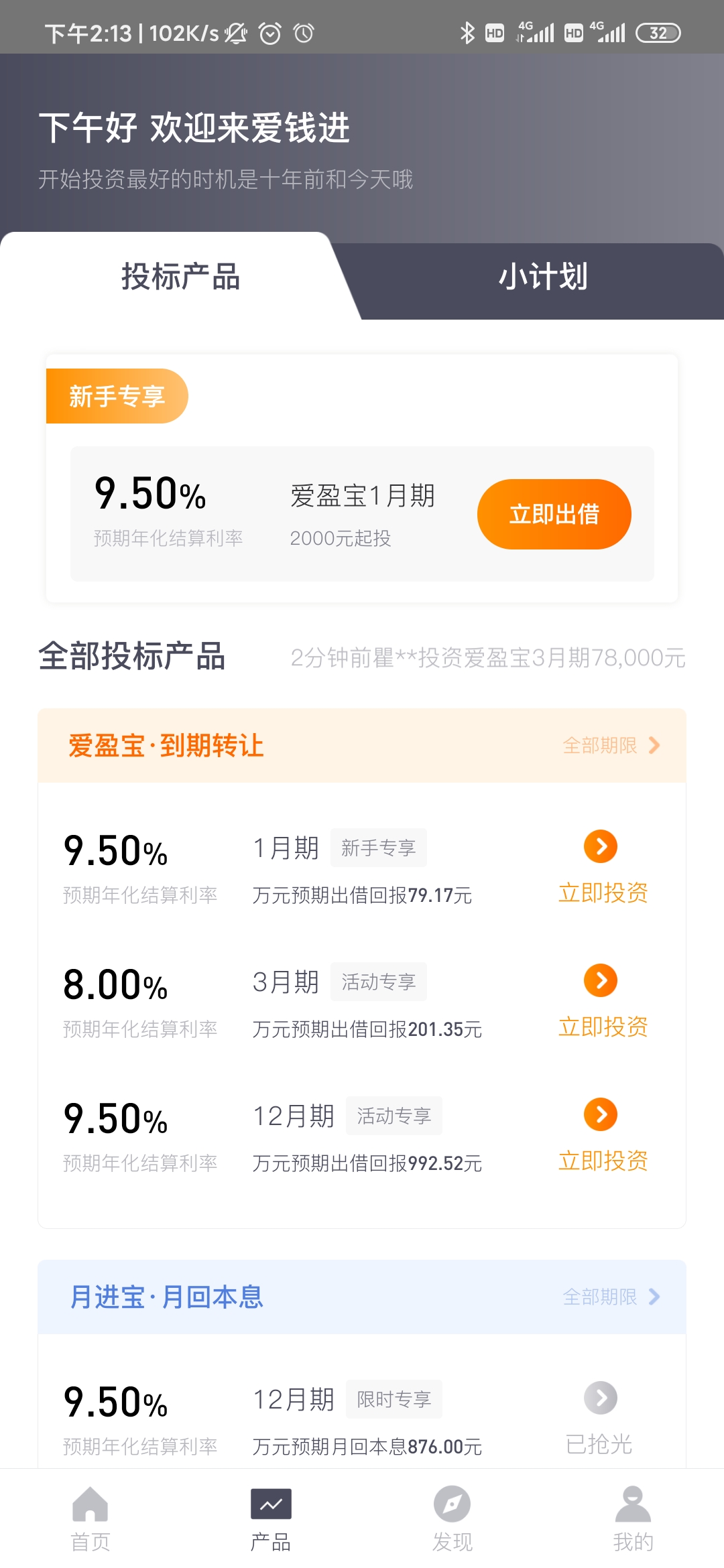Open 全部期限 for 爱盈宝·到期转让
724x1568 pixels.
tap(611, 745)
